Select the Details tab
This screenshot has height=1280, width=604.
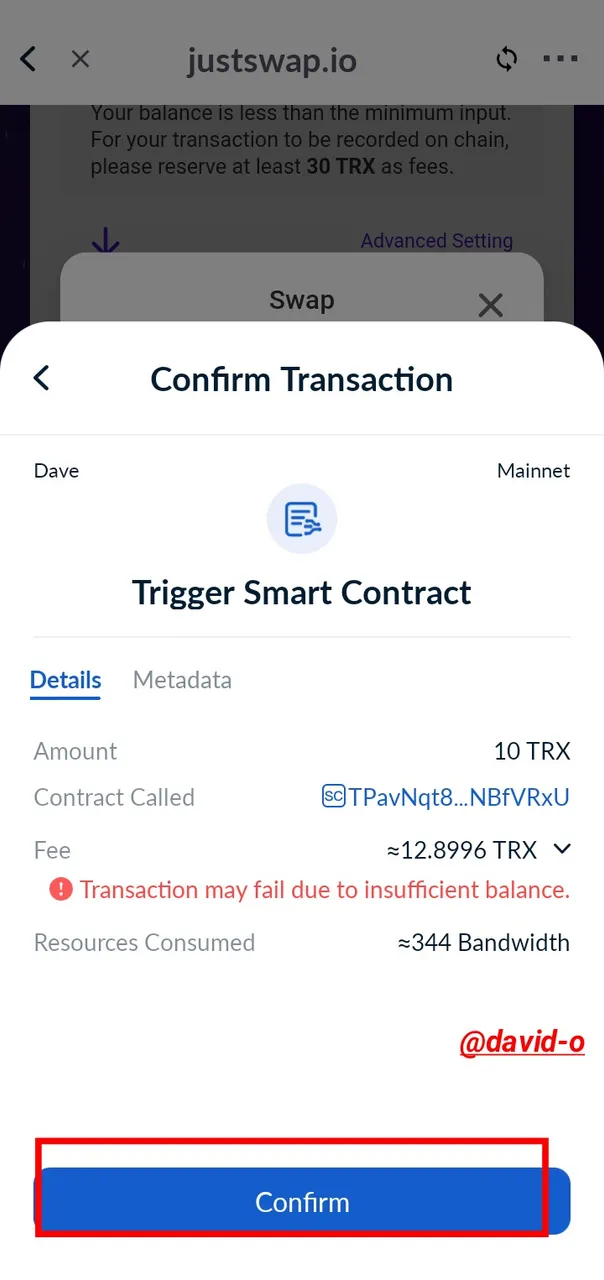pos(66,680)
